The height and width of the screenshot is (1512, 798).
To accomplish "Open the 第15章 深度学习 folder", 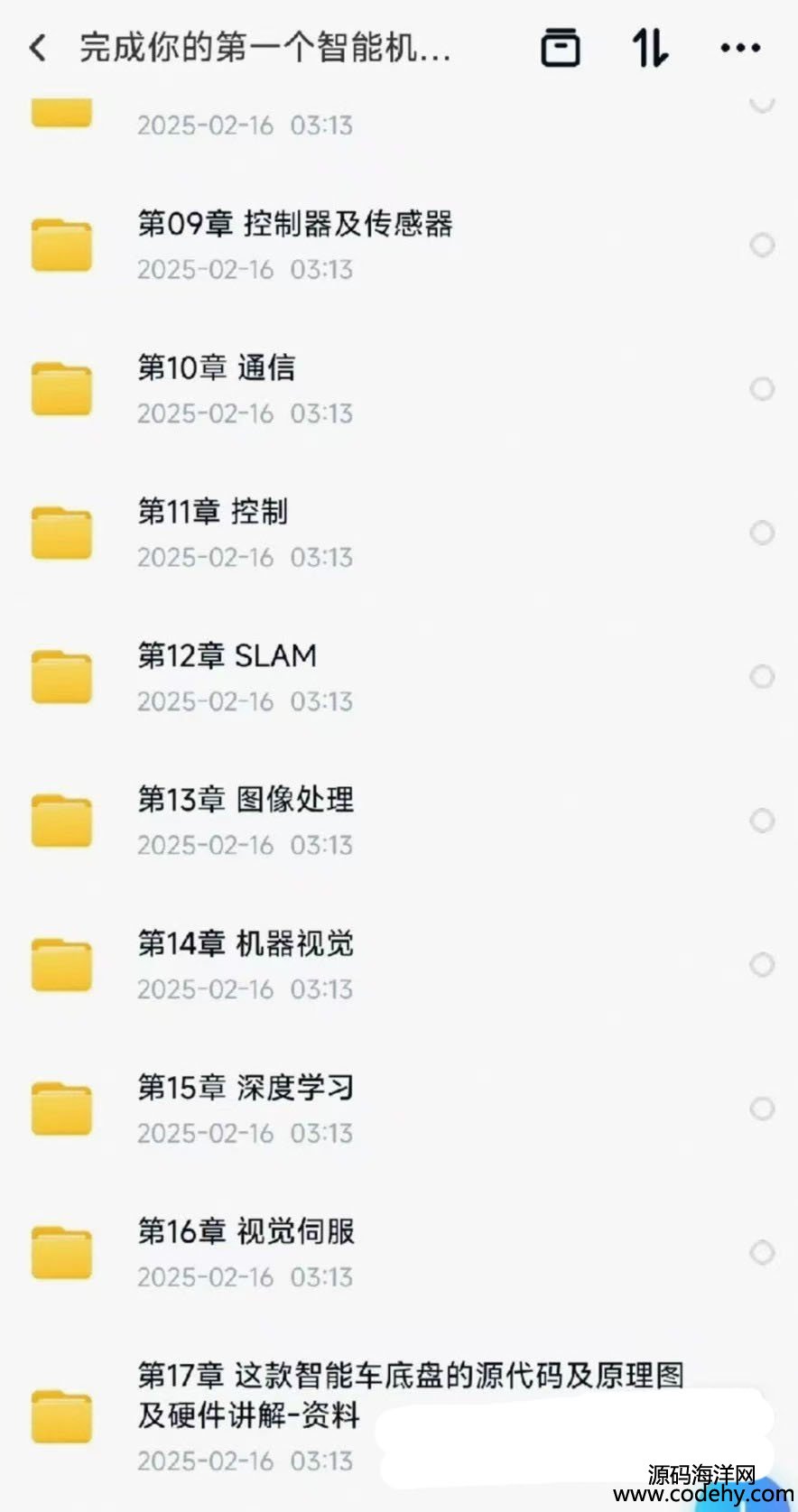I will [x=246, y=1088].
